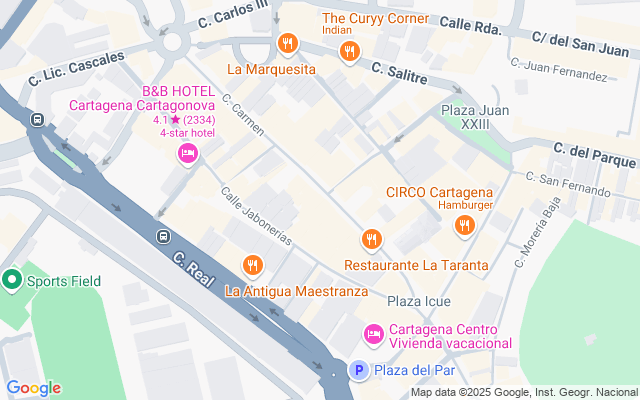
Task: Tap the bus stop icon on C. Real
Action: tap(162, 237)
